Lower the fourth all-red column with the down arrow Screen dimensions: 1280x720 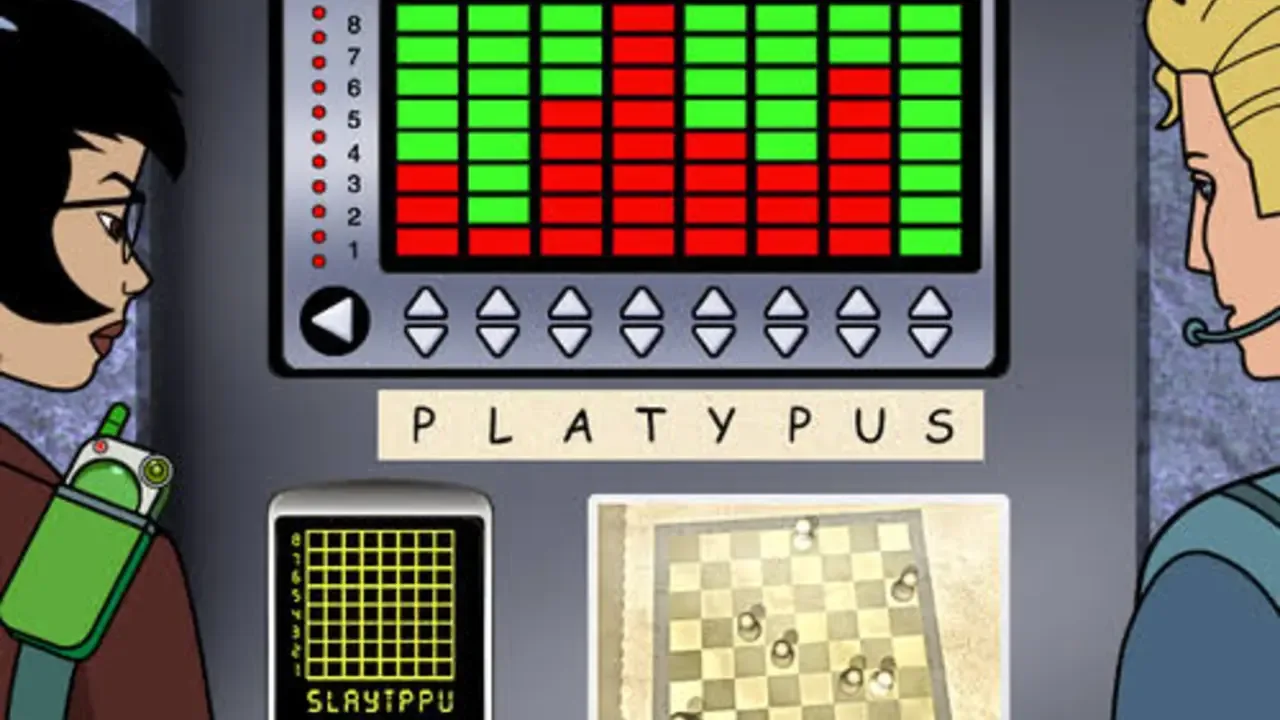[x=642, y=340]
